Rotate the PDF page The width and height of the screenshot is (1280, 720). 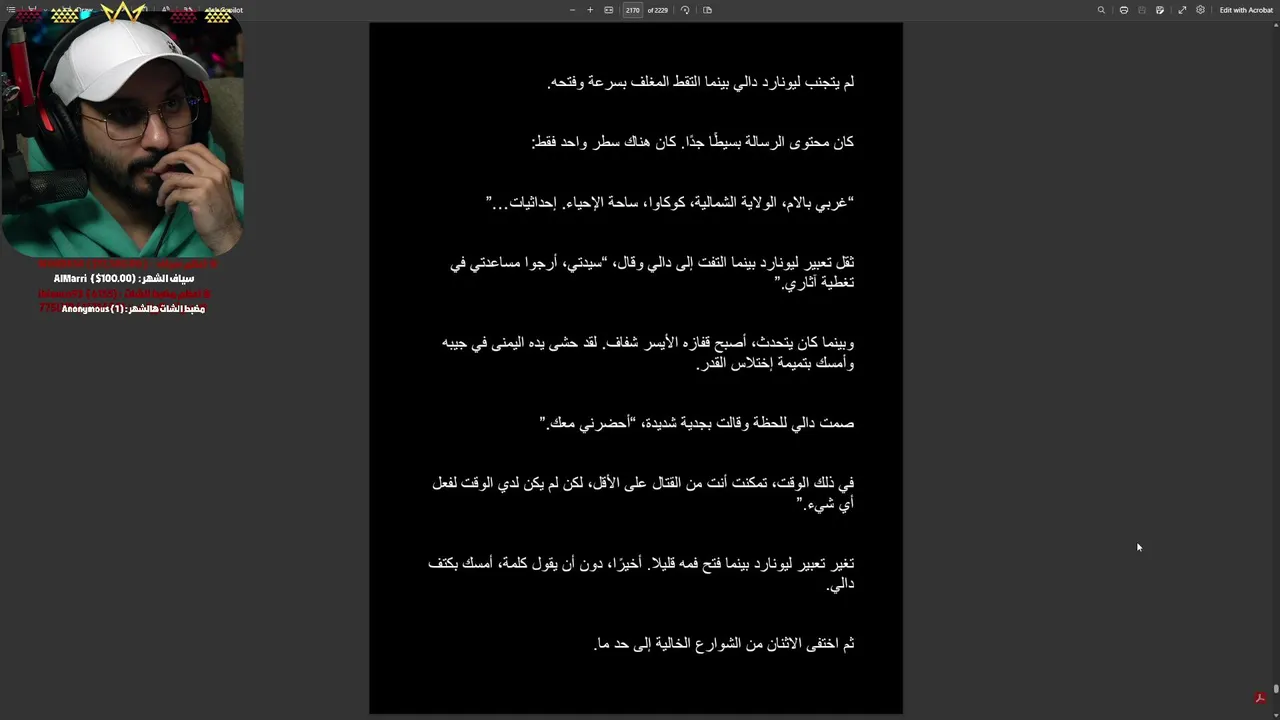point(685,10)
